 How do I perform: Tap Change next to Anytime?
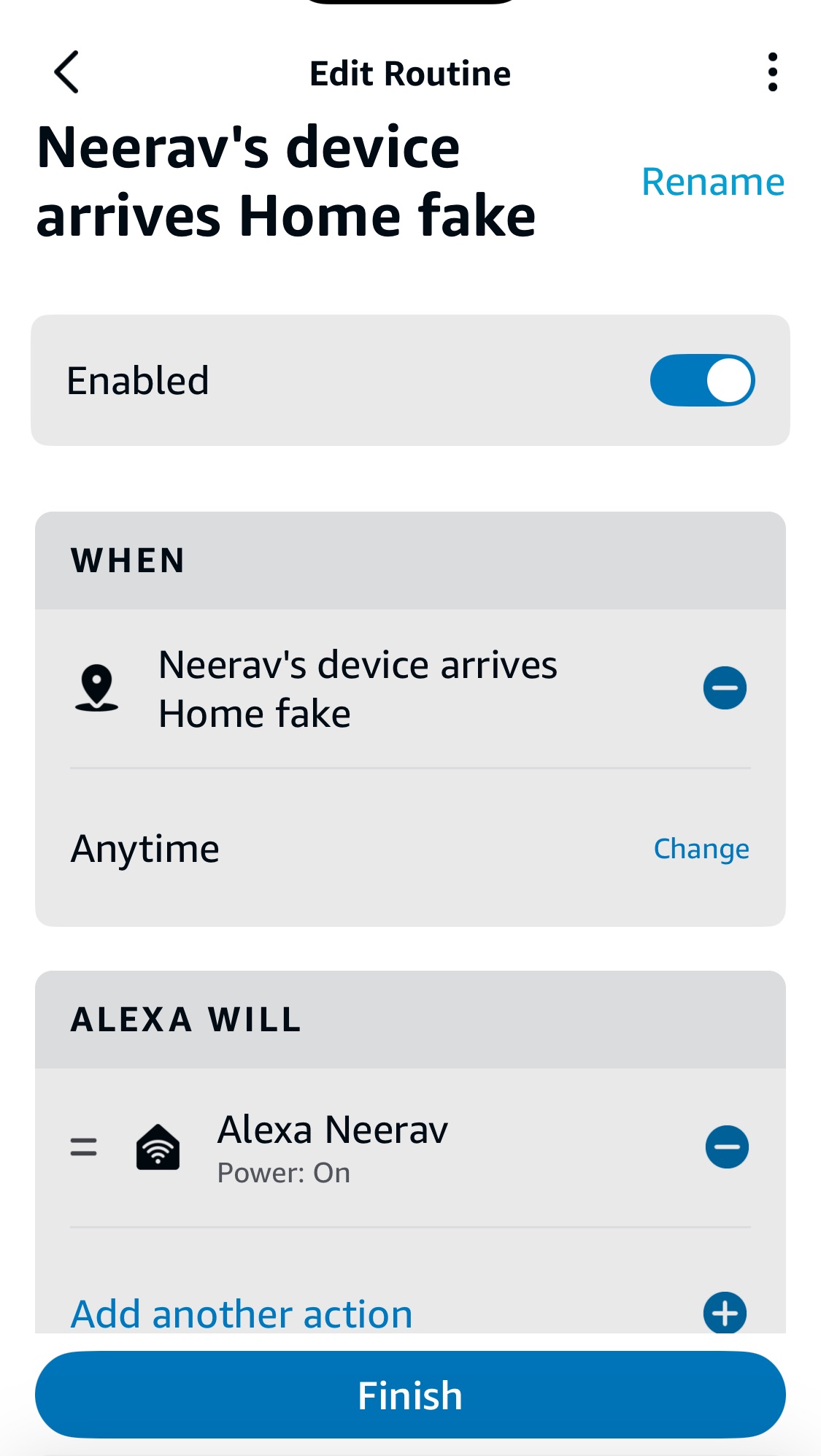coord(701,849)
